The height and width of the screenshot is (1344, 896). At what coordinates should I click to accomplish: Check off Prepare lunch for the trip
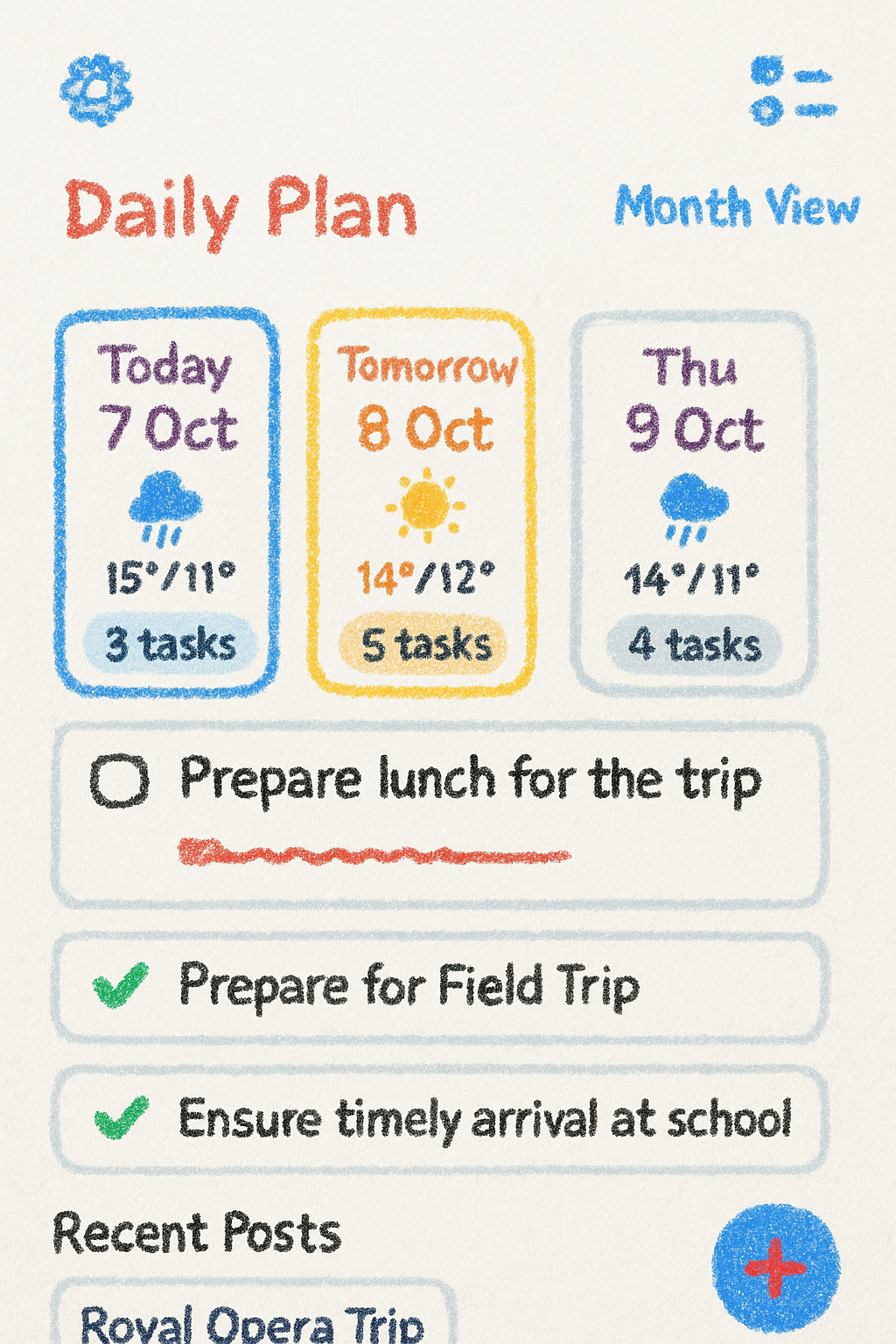click(x=119, y=780)
